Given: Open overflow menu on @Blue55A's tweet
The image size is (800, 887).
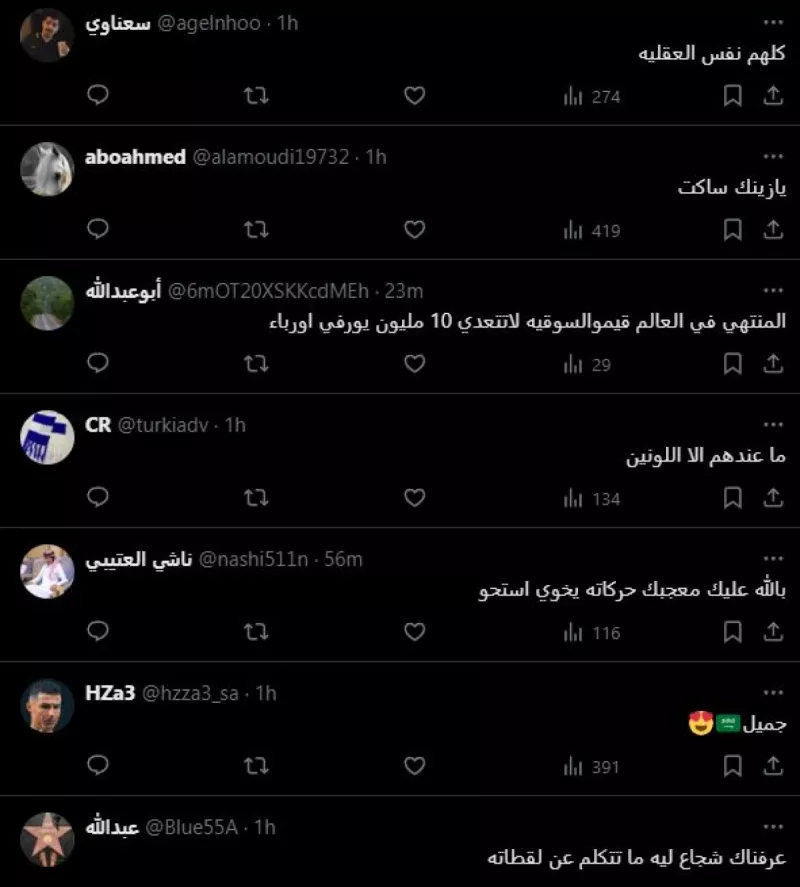Looking at the screenshot, I should 773,827.
